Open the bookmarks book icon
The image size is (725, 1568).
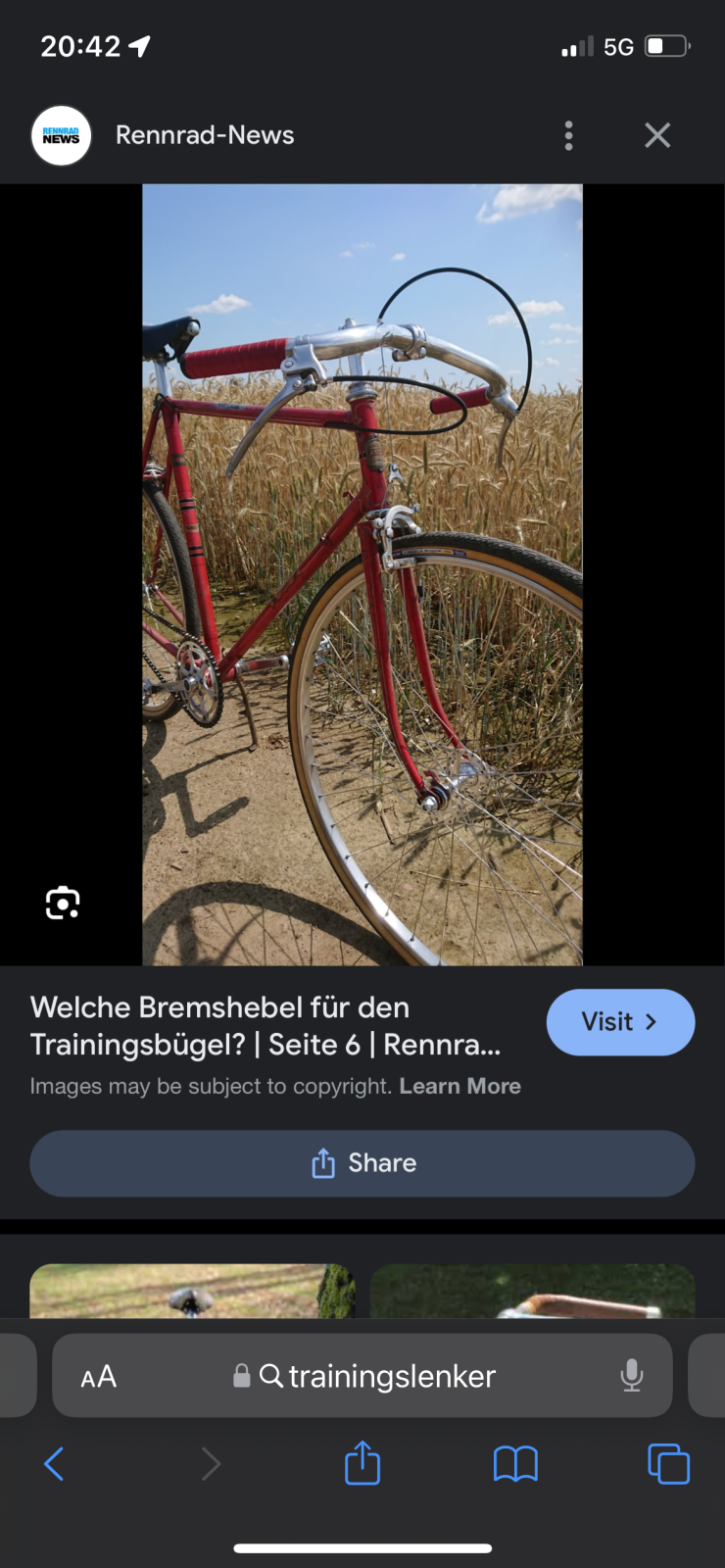[515, 1464]
